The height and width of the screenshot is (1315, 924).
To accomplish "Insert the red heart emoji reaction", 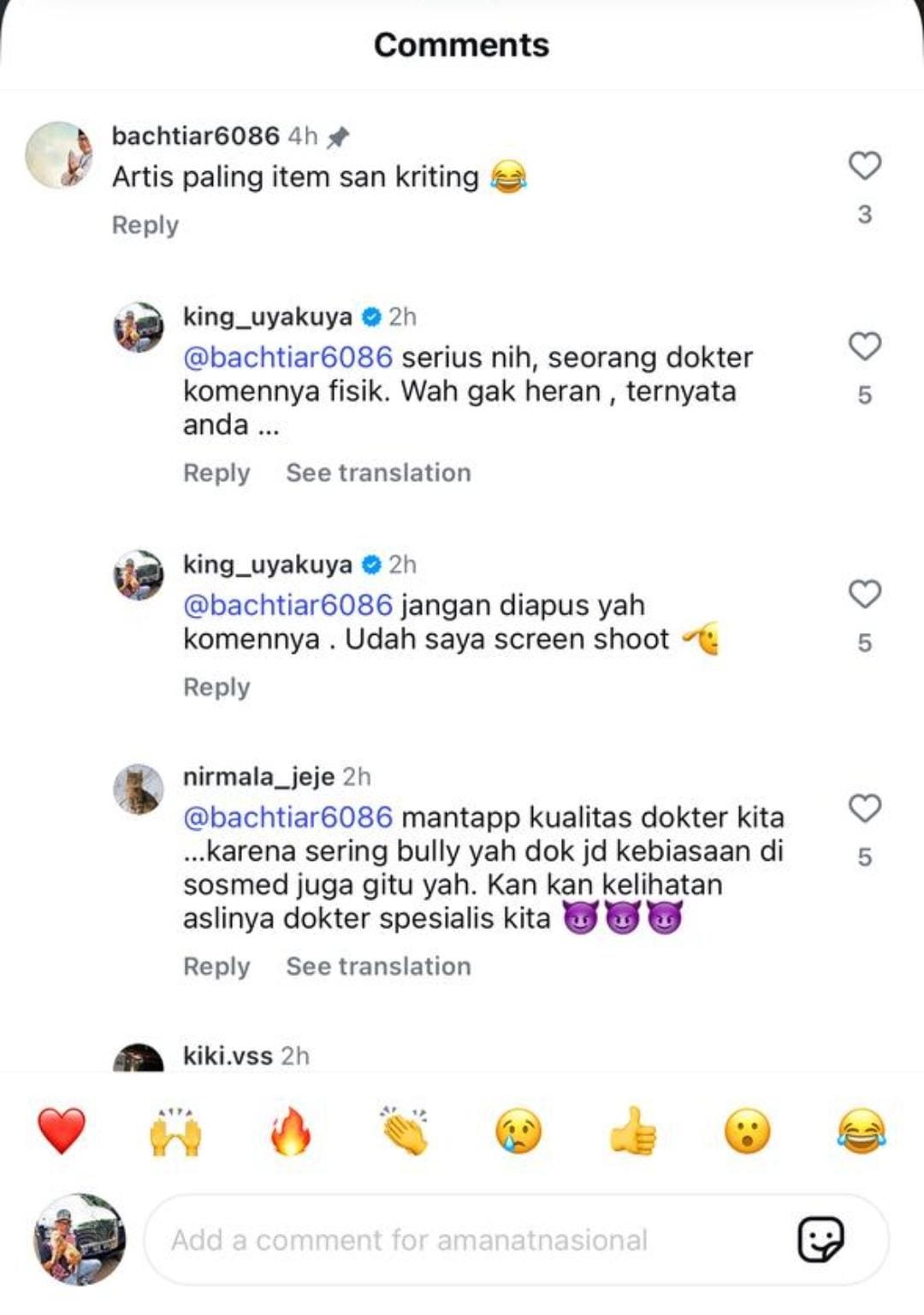I will pos(62,1130).
